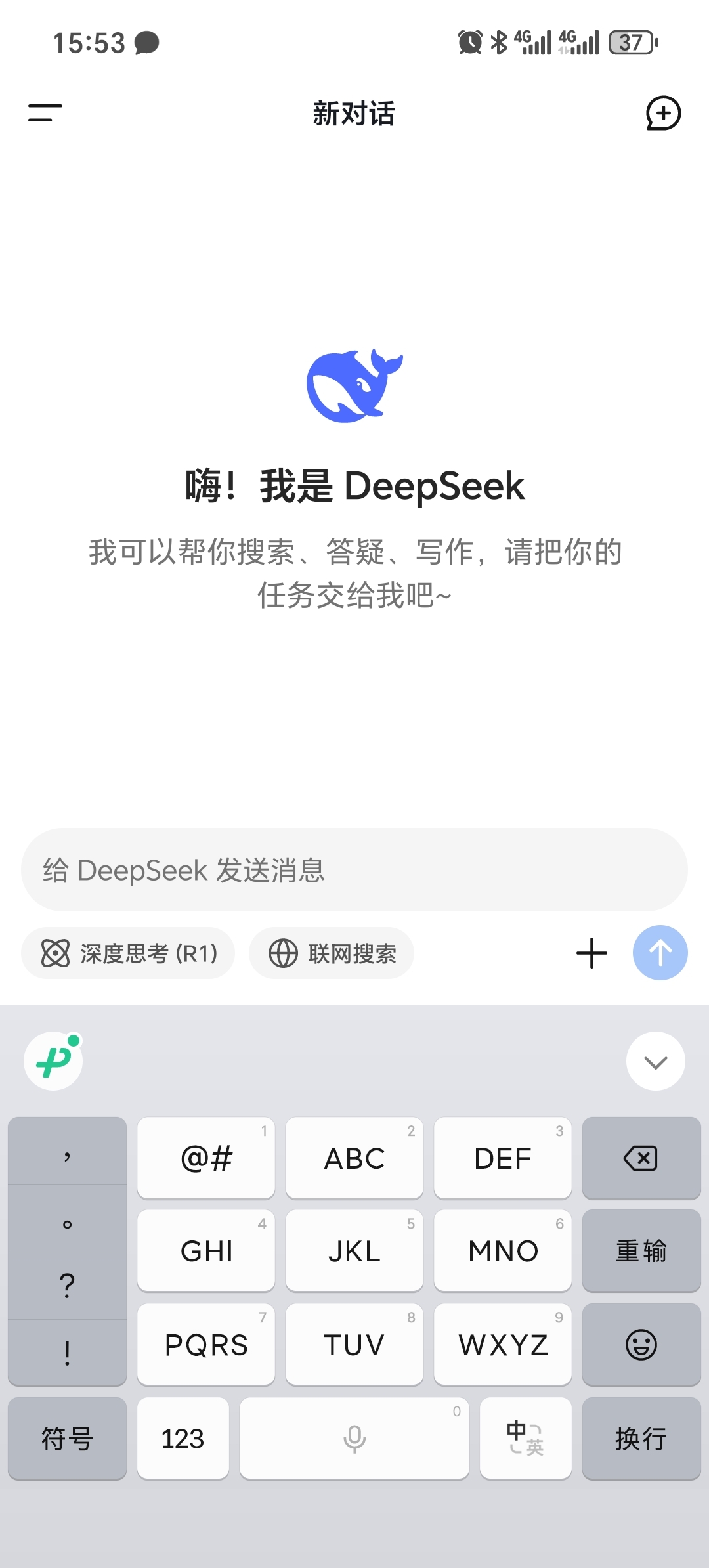Open the plus attachment options
The height and width of the screenshot is (1568, 709).
[591, 953]
